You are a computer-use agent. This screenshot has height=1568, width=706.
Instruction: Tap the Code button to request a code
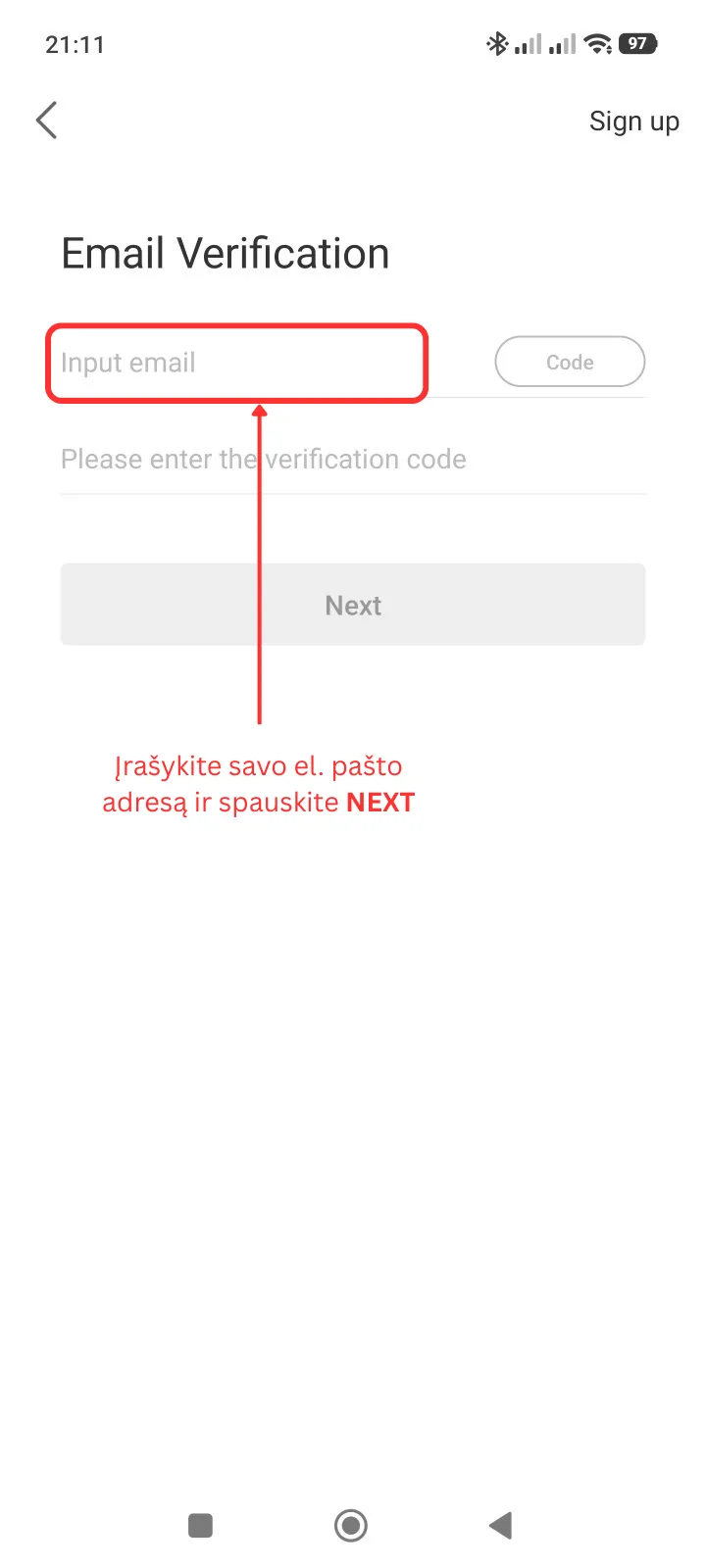(570, 363)
